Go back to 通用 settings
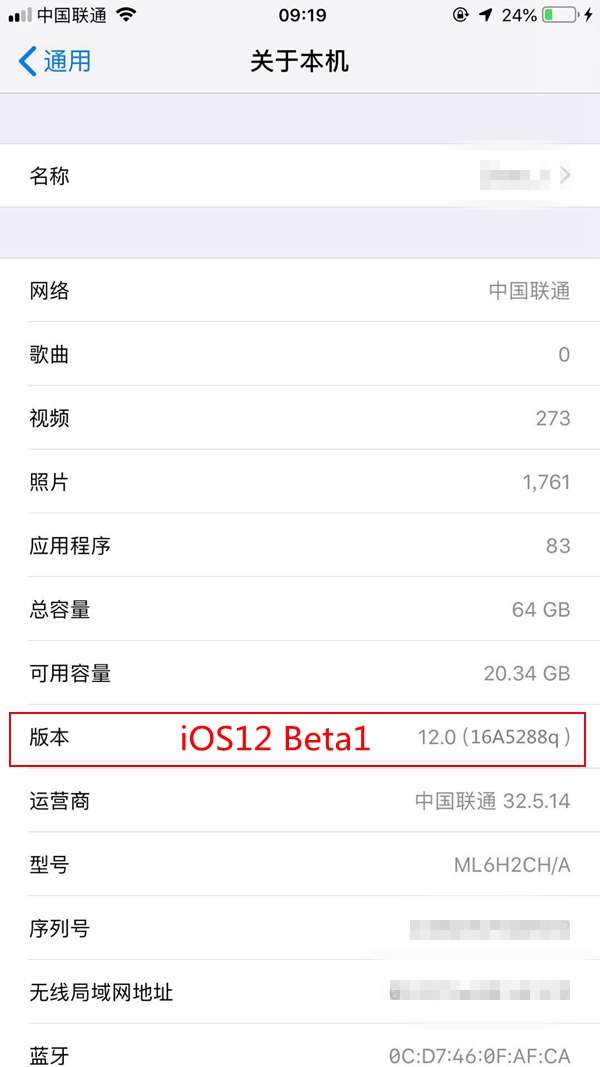600x1067 pixels. tap(55, 61)
